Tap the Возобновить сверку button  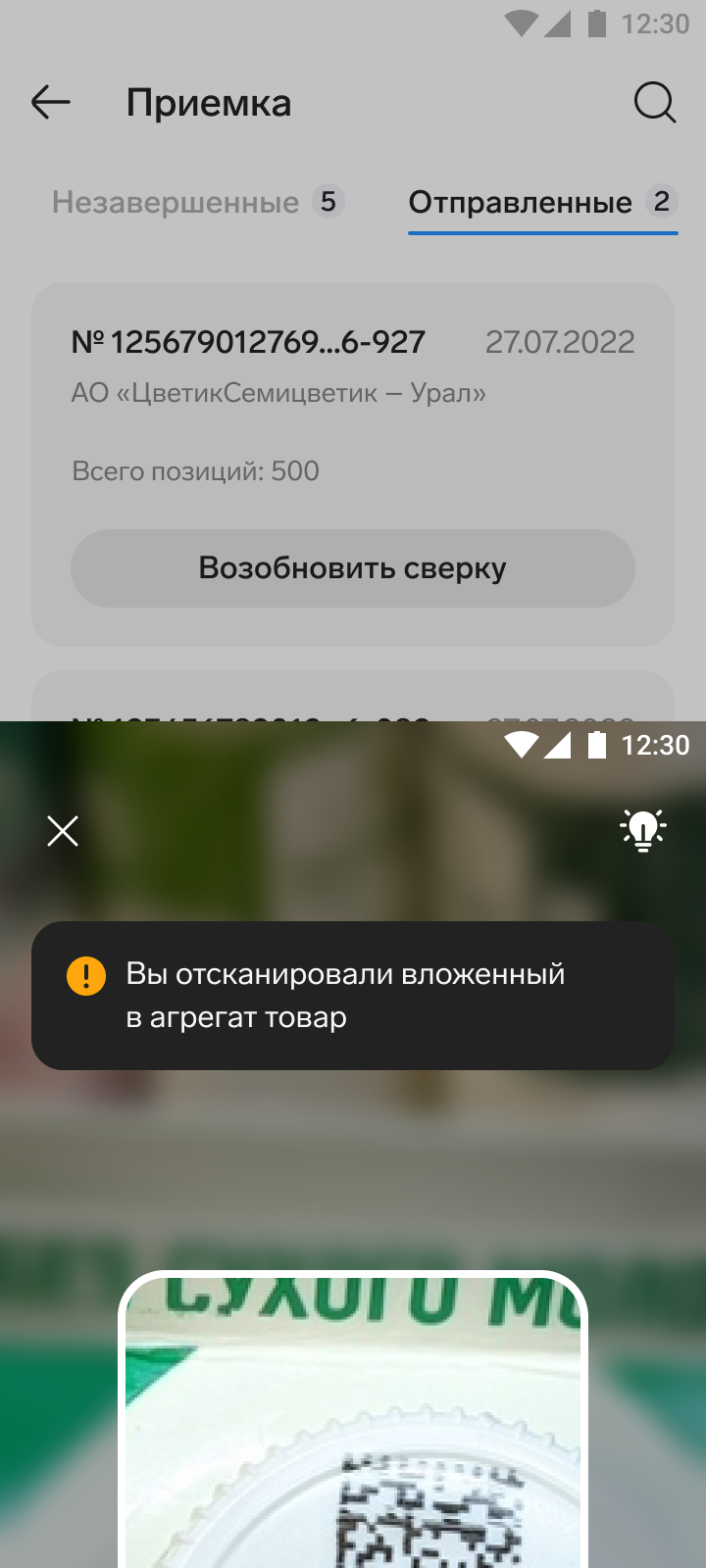pos(353,568)
